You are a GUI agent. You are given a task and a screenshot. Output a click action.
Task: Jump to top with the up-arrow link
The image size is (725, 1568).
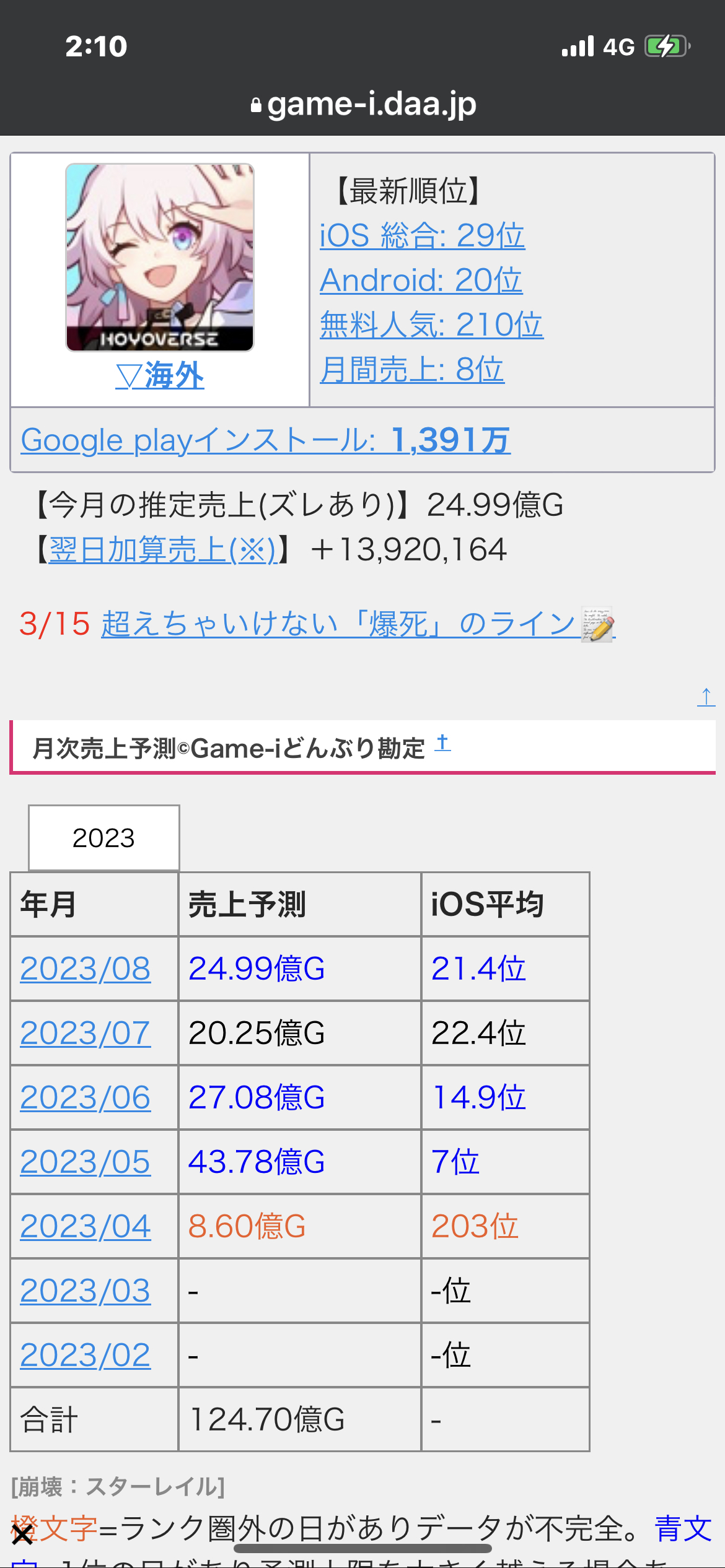click(706, 697)
